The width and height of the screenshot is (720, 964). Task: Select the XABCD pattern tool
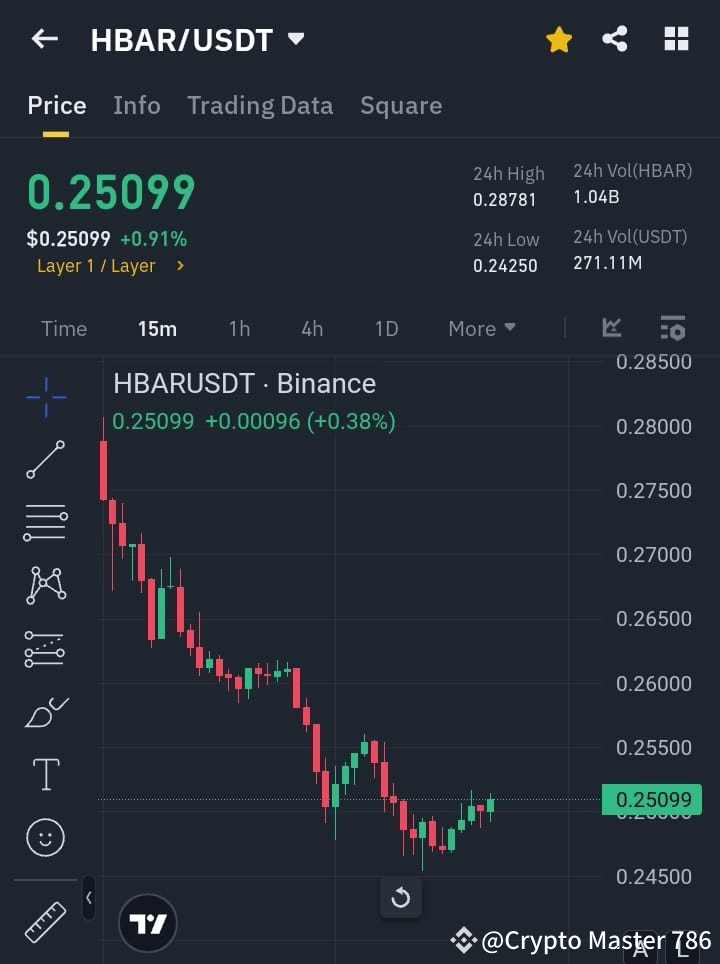click(45, 586)
